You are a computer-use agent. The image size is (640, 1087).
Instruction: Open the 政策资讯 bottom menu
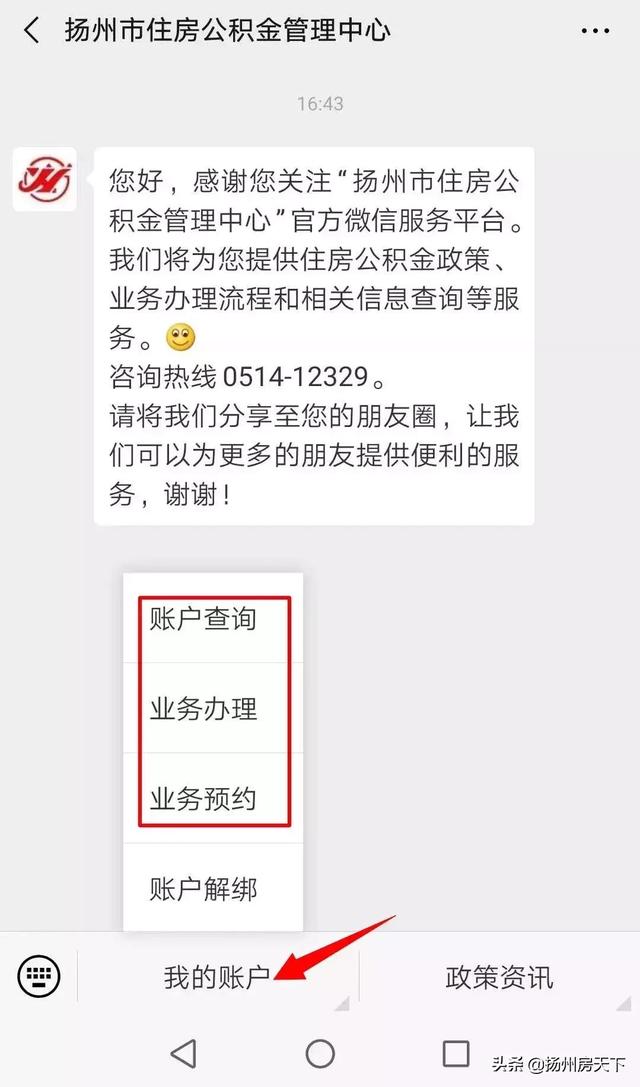pos(499,977)
